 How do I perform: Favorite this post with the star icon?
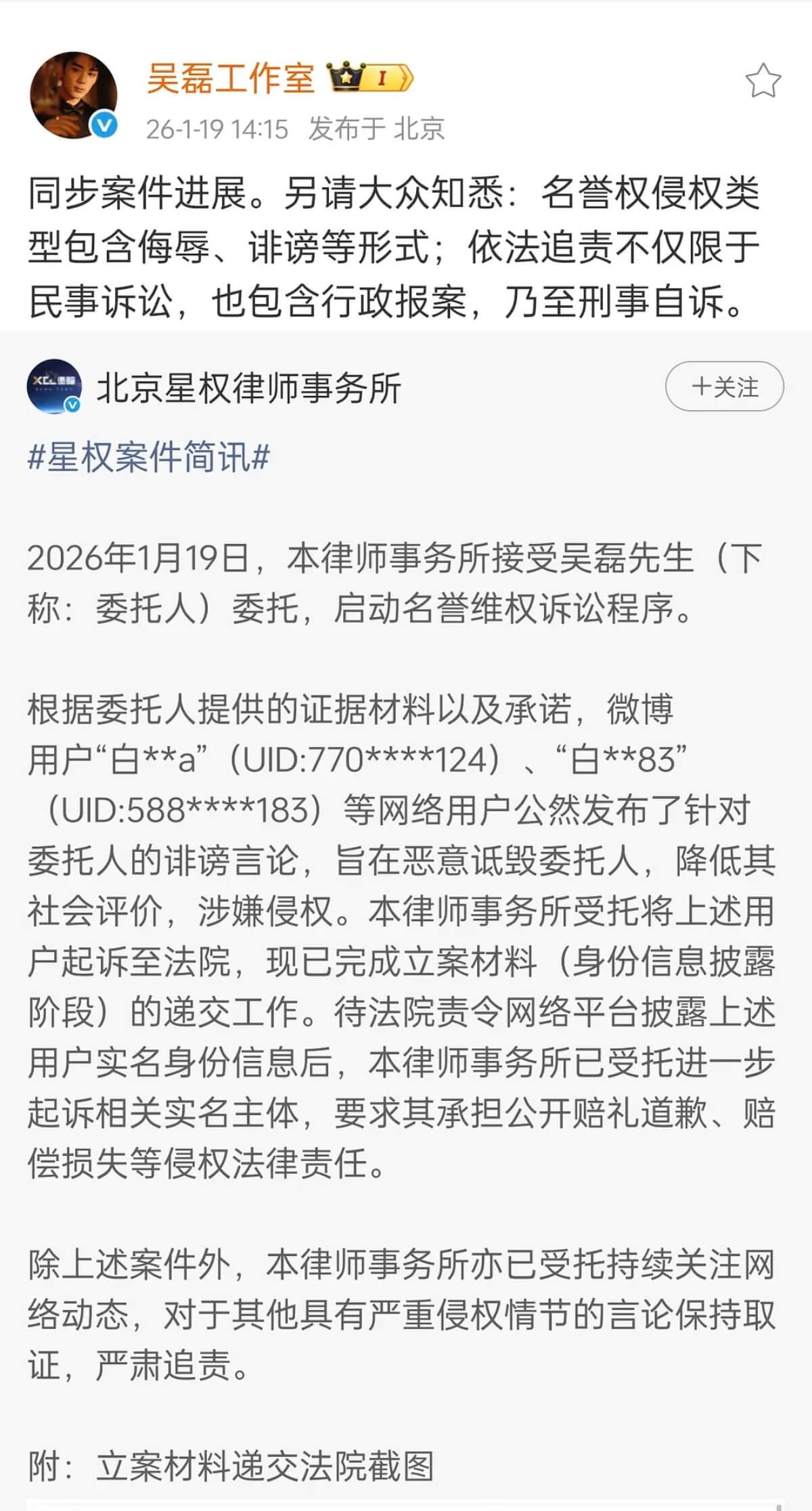[763, 81]
